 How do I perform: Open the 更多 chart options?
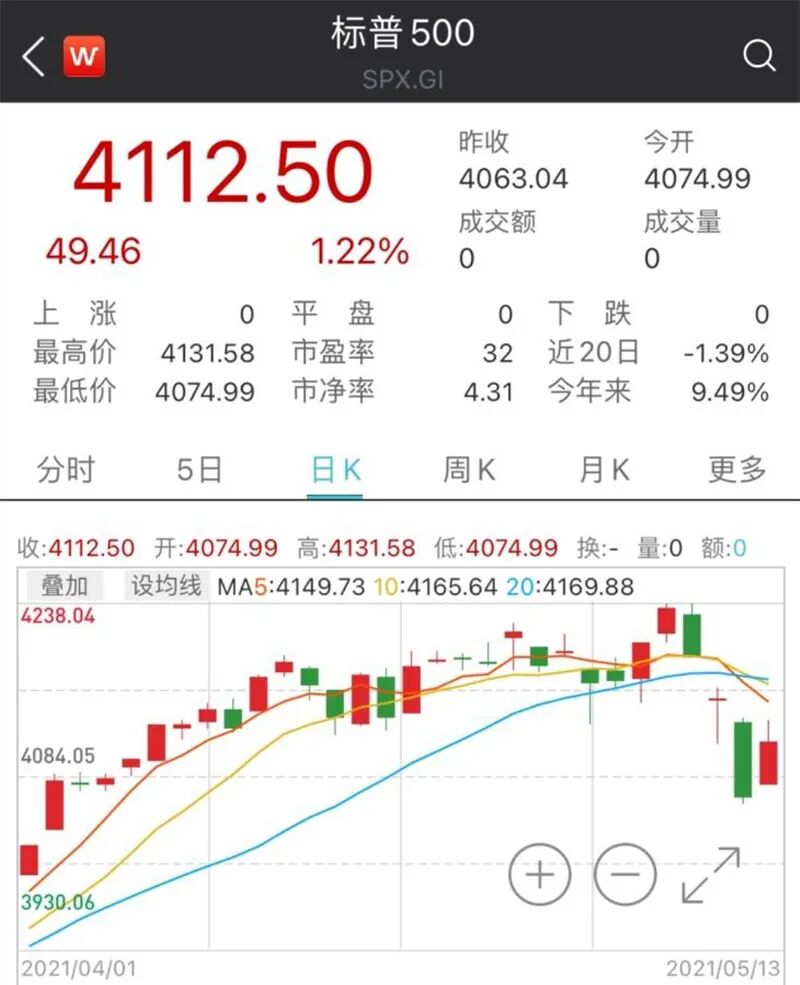click(x=737, y=469)
